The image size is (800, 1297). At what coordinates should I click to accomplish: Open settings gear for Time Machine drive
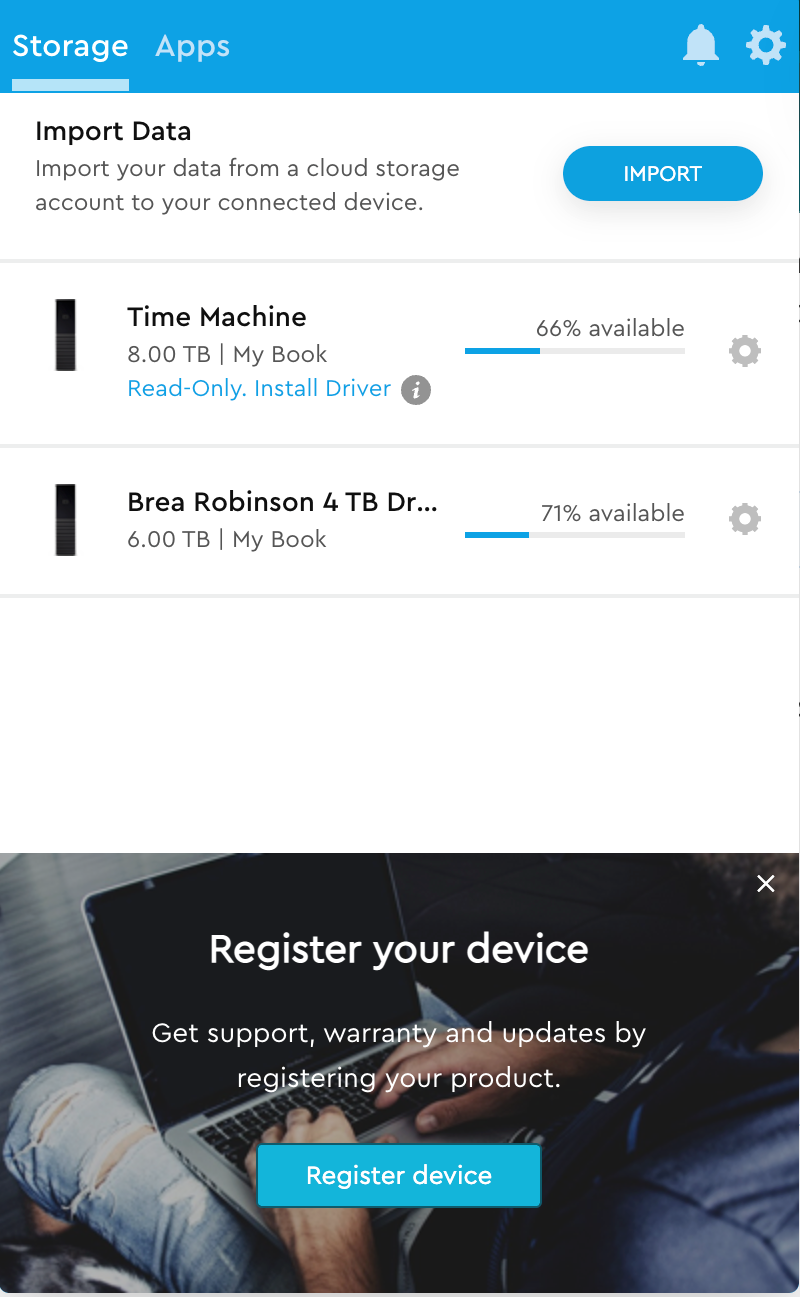tap(744, 352)
